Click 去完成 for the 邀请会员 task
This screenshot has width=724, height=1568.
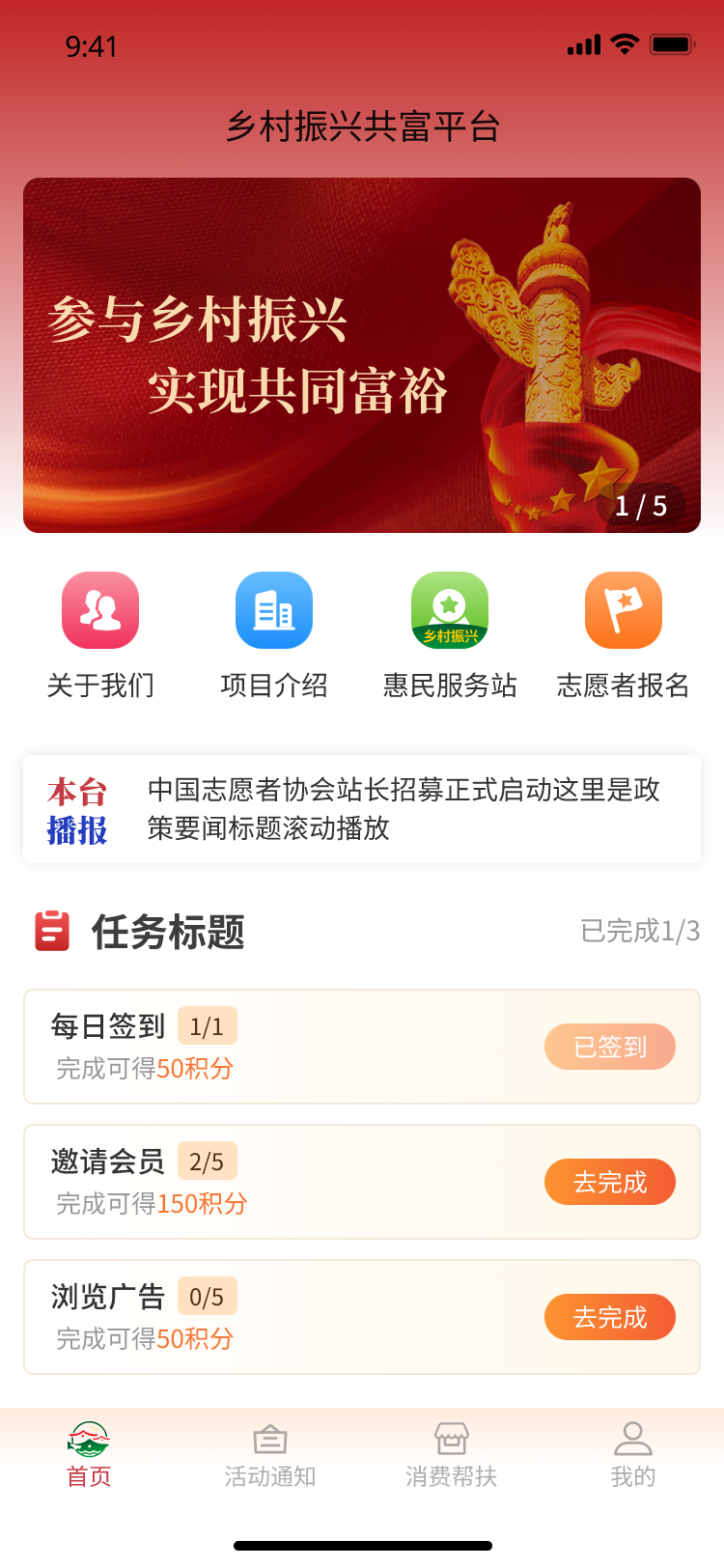pyautogui.click(x=610, y=1182)
